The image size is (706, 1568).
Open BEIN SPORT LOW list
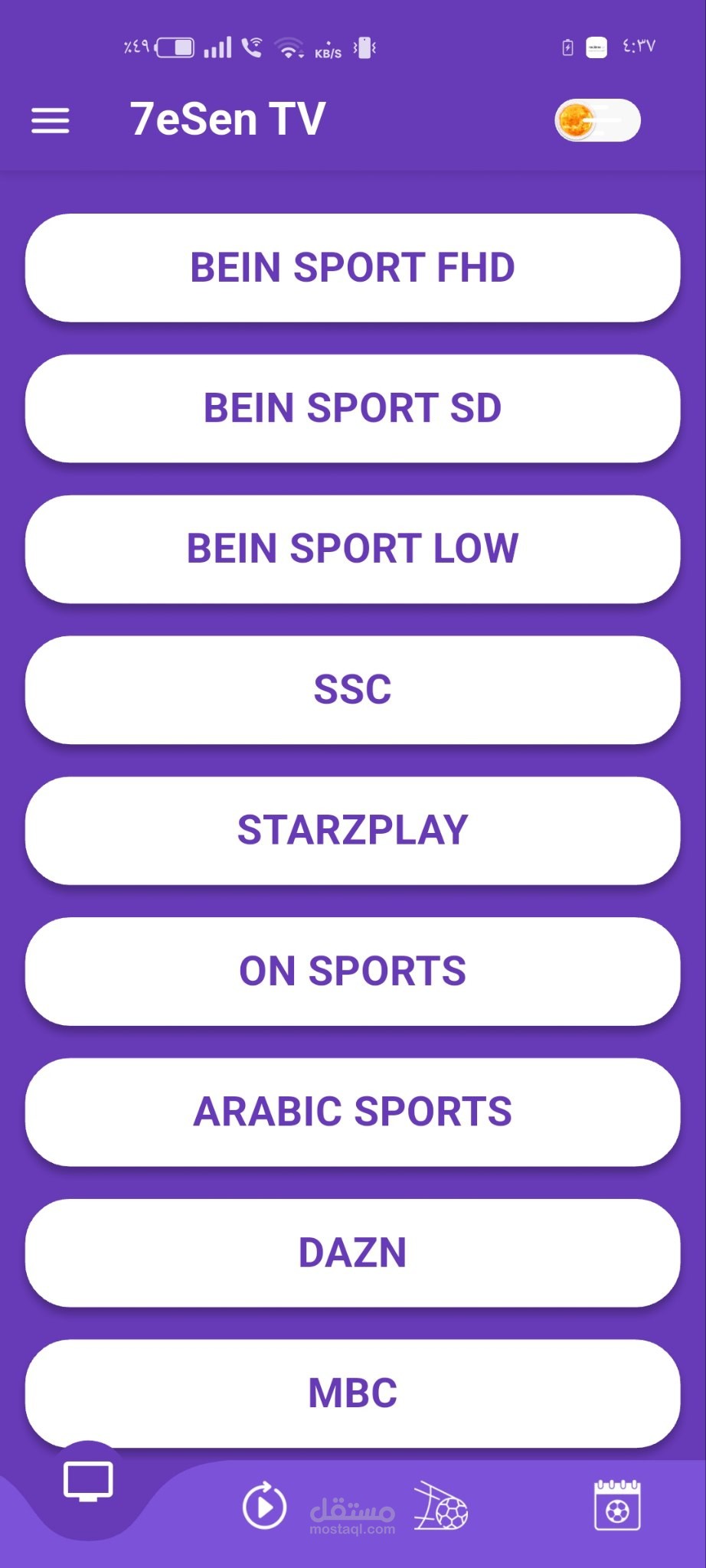tap(353, 549)
